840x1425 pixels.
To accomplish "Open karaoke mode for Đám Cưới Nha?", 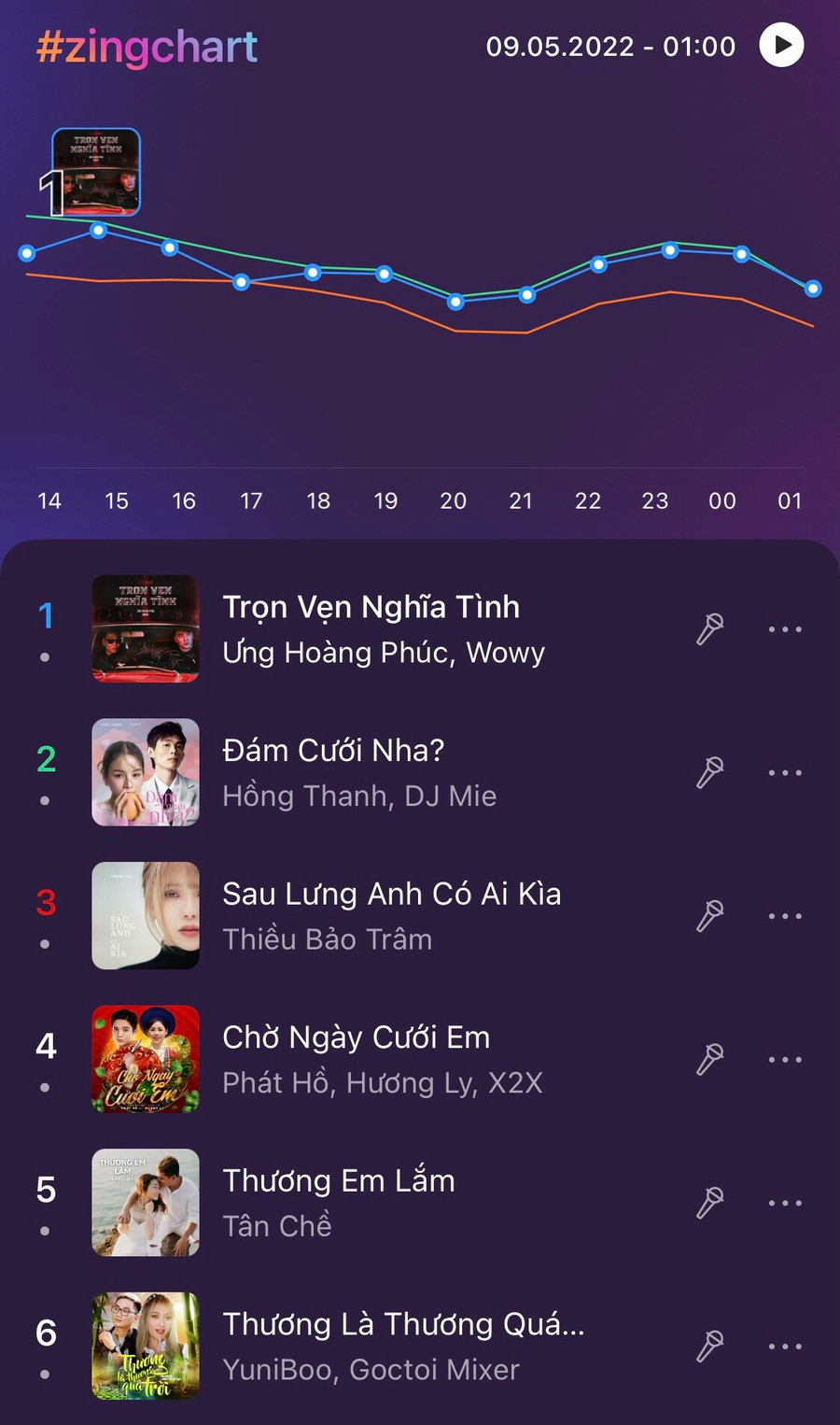I will point(710,772).
